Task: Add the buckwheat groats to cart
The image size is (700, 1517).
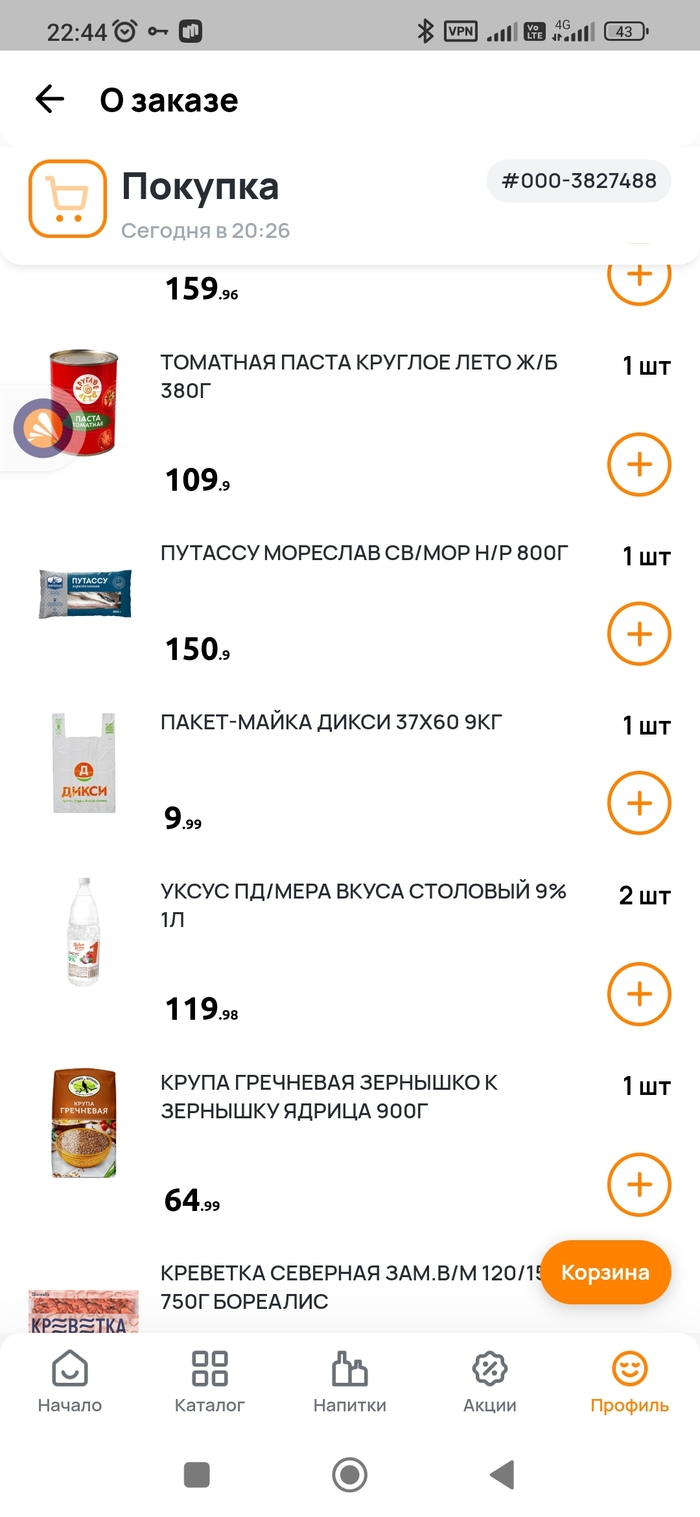Action: (x=639, y=1185)
